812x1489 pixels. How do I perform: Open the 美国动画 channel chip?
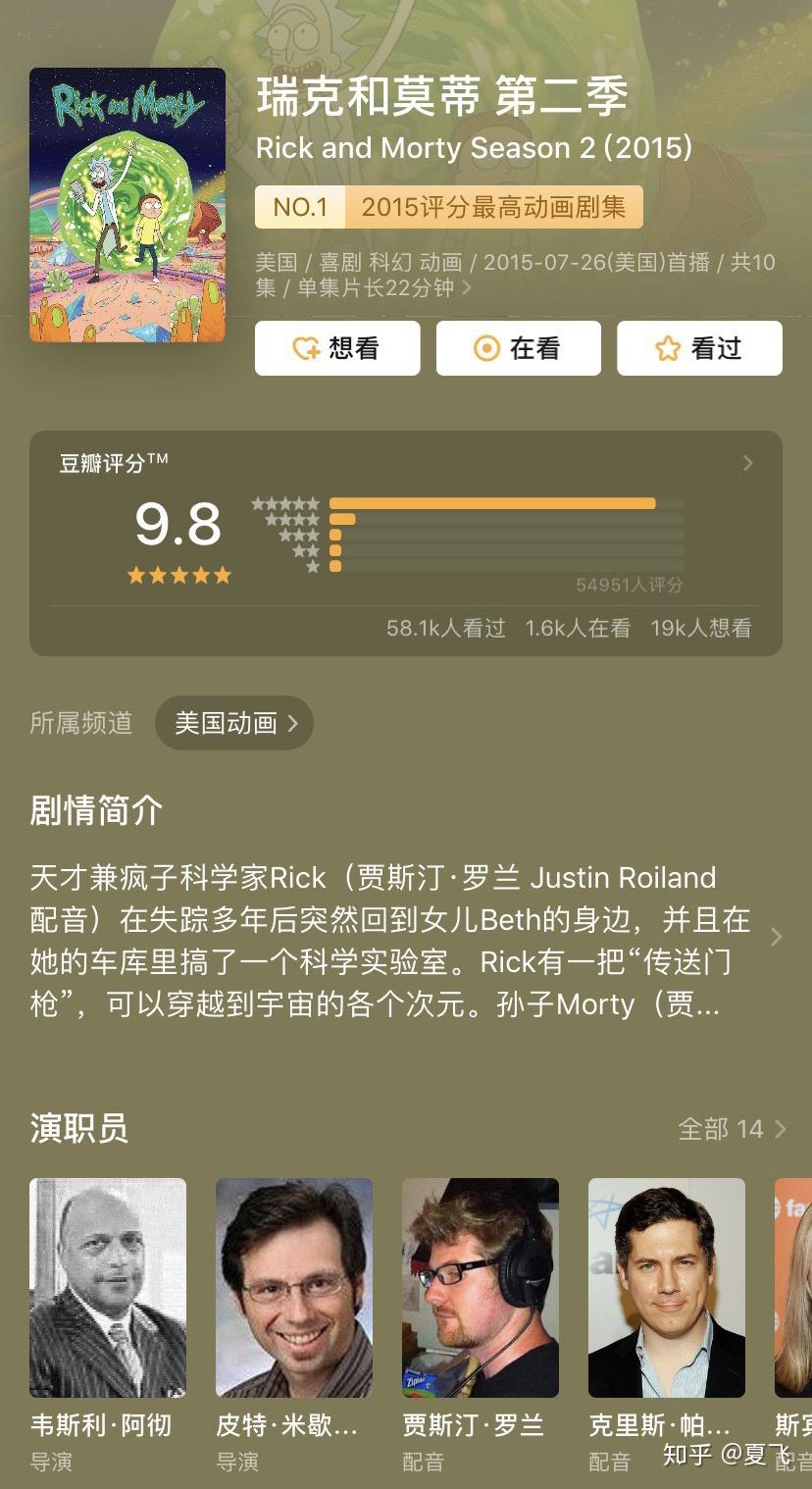(x=234, y=724)
